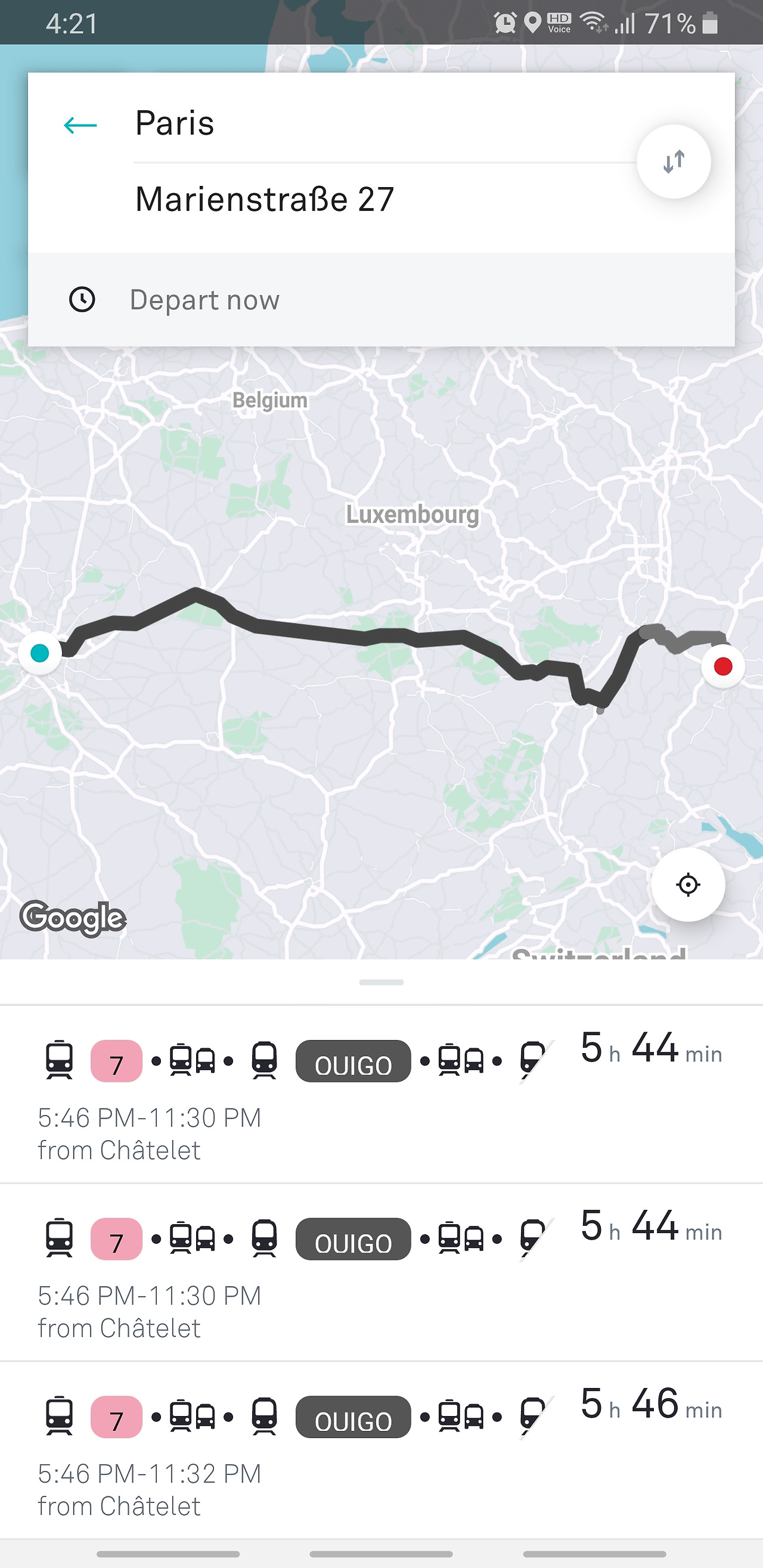Go back using the teal arrow
763x1568 pixels.
point(80,125)
